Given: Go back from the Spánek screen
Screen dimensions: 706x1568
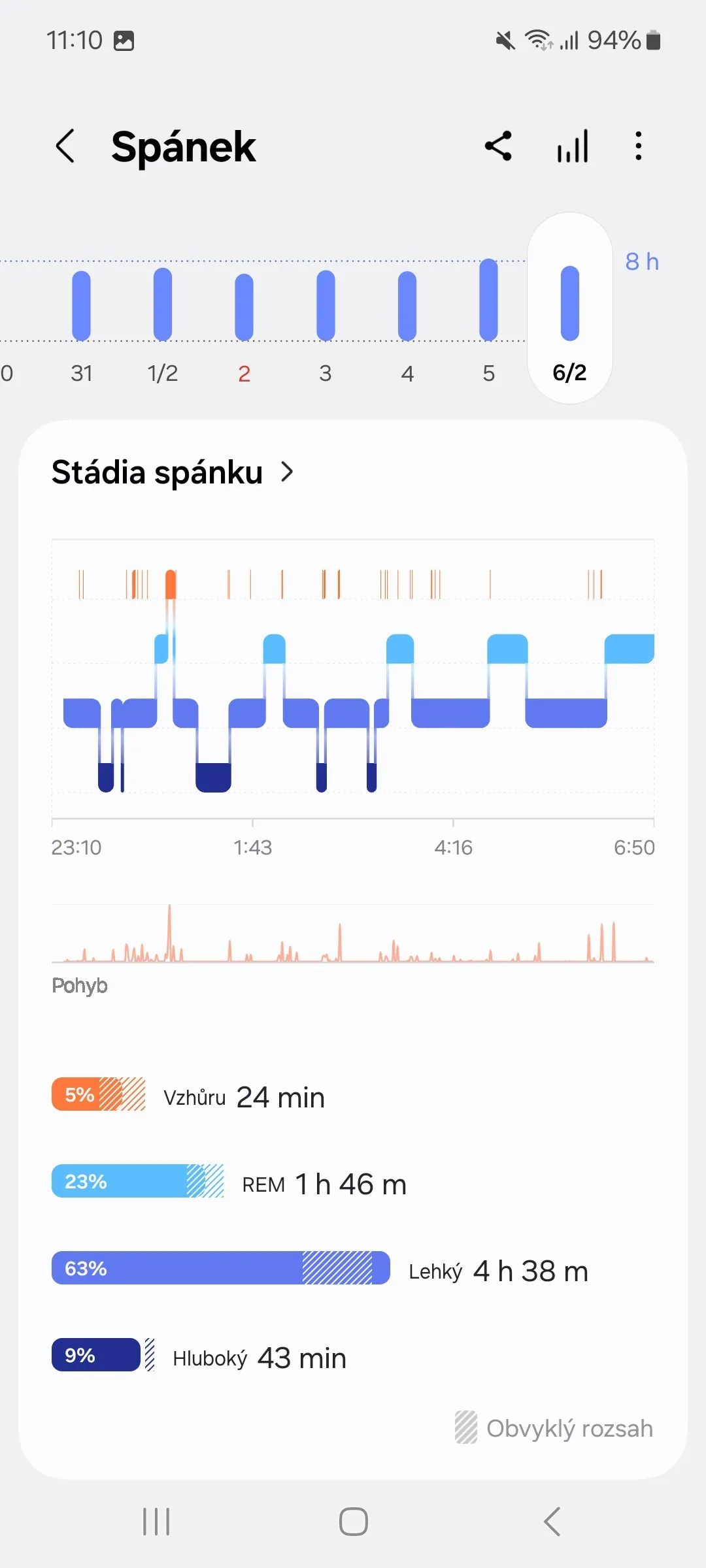Looking at the screenshot, I should click(x=65, y=146).
